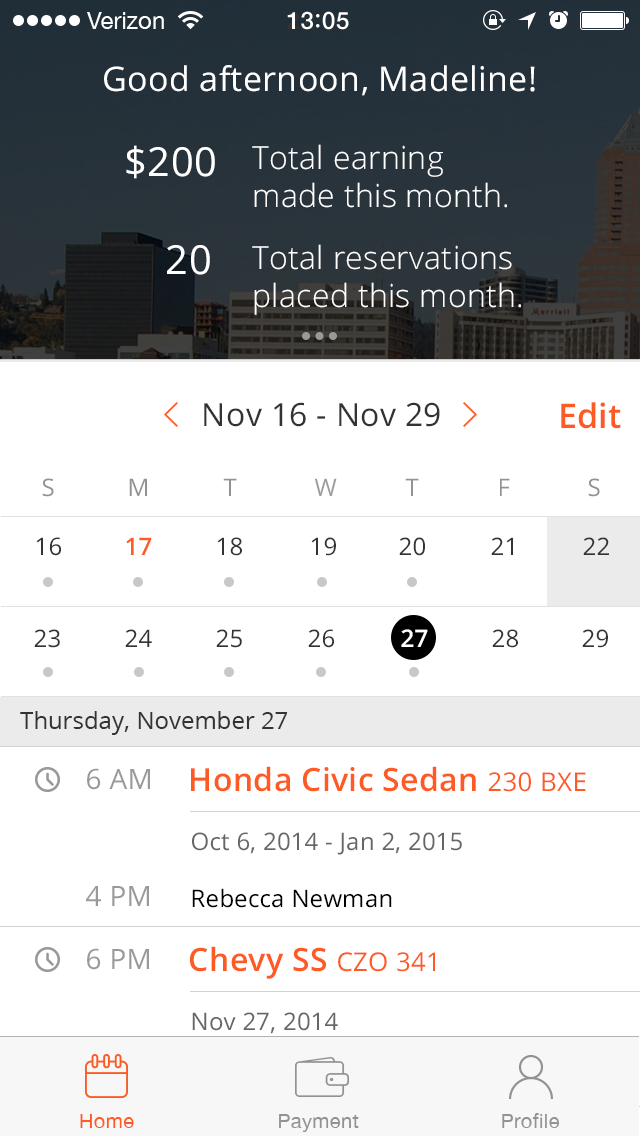Go to the next date range
The image size is (640, 1137).
pyautogui.click(x=470, y=415)
